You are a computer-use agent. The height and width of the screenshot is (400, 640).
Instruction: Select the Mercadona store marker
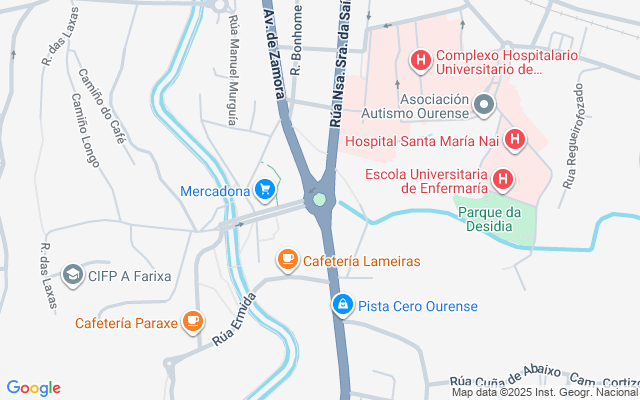point(264,188)
